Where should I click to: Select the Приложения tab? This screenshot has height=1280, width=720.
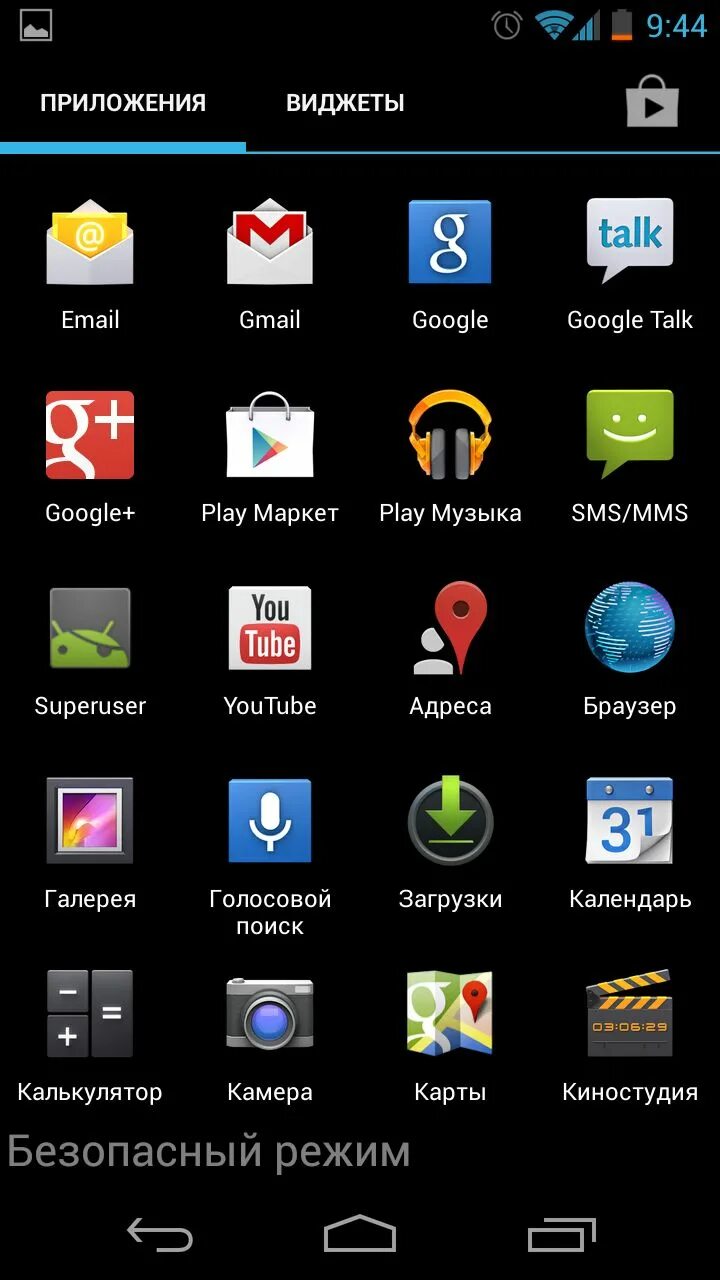[x=123, y=102]
